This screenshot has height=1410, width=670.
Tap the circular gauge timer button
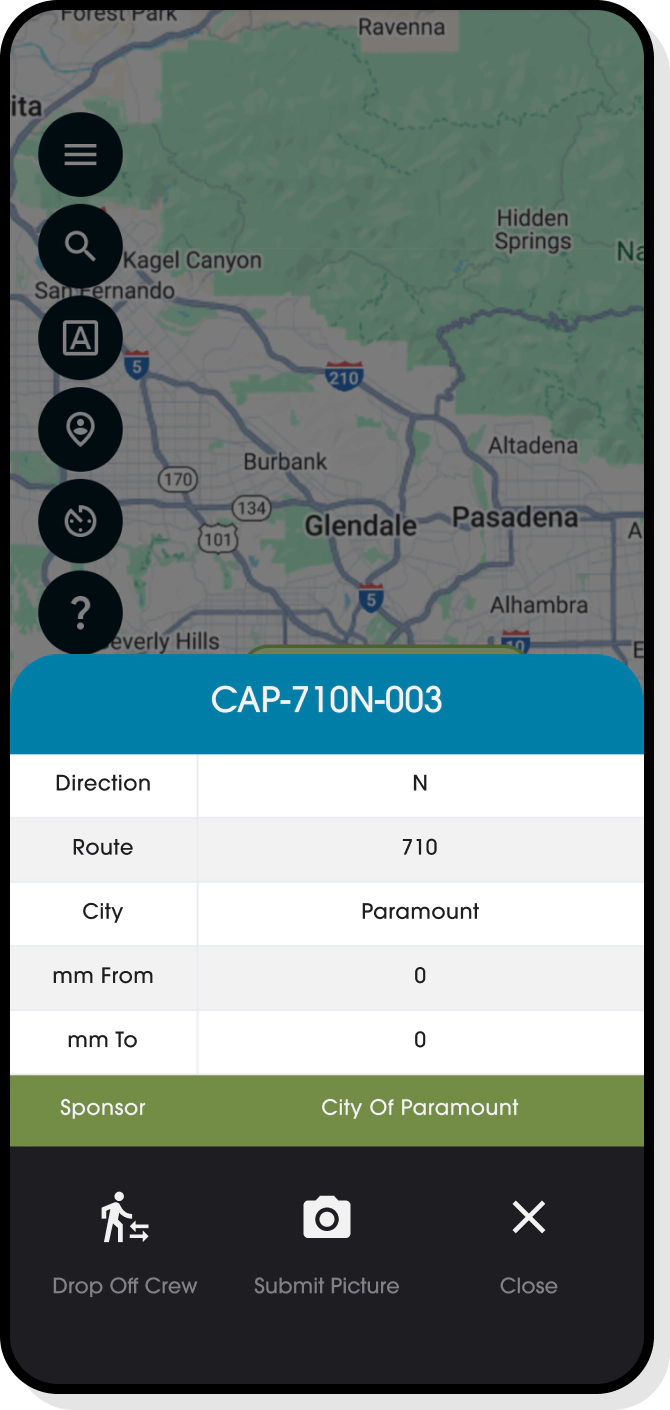tap(80, 521)
